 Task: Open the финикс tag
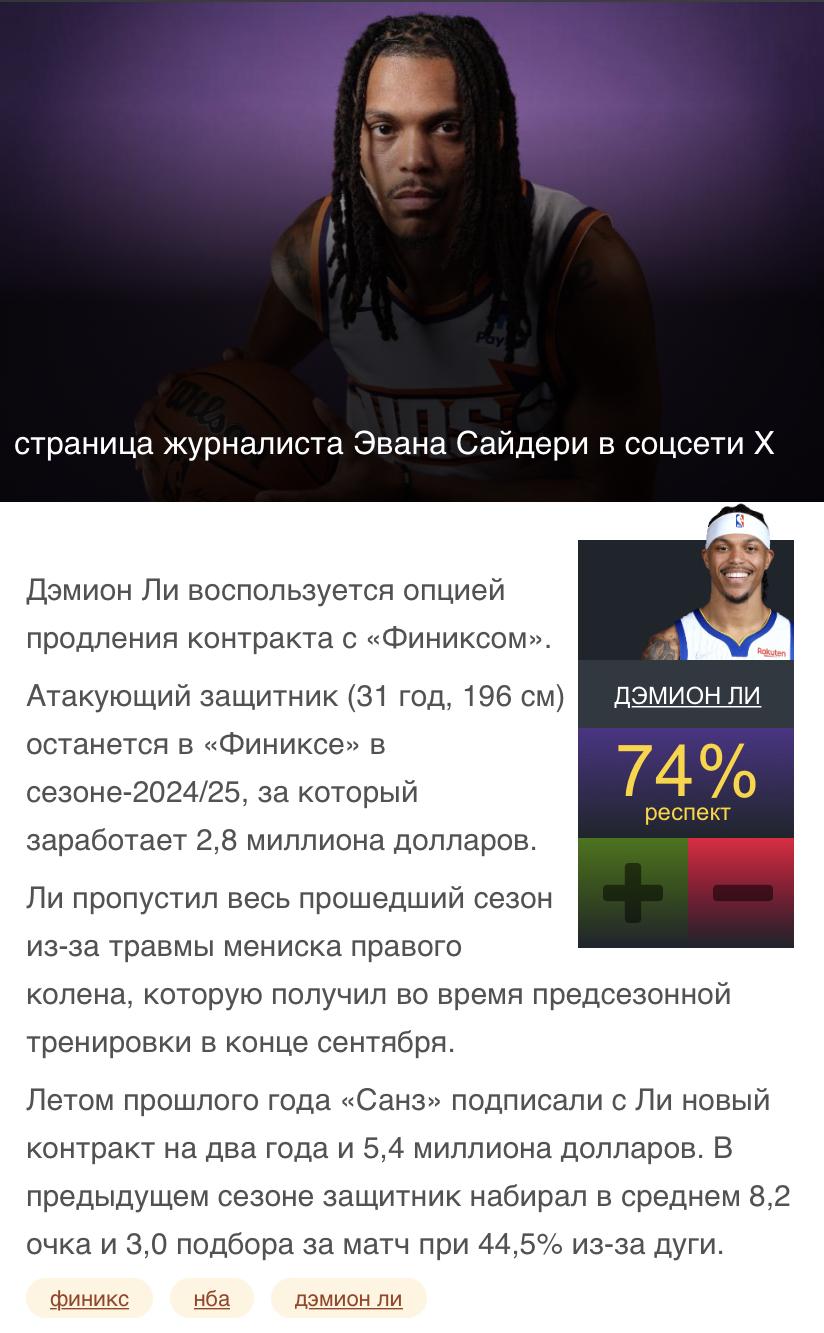(x=89, y=1298)
